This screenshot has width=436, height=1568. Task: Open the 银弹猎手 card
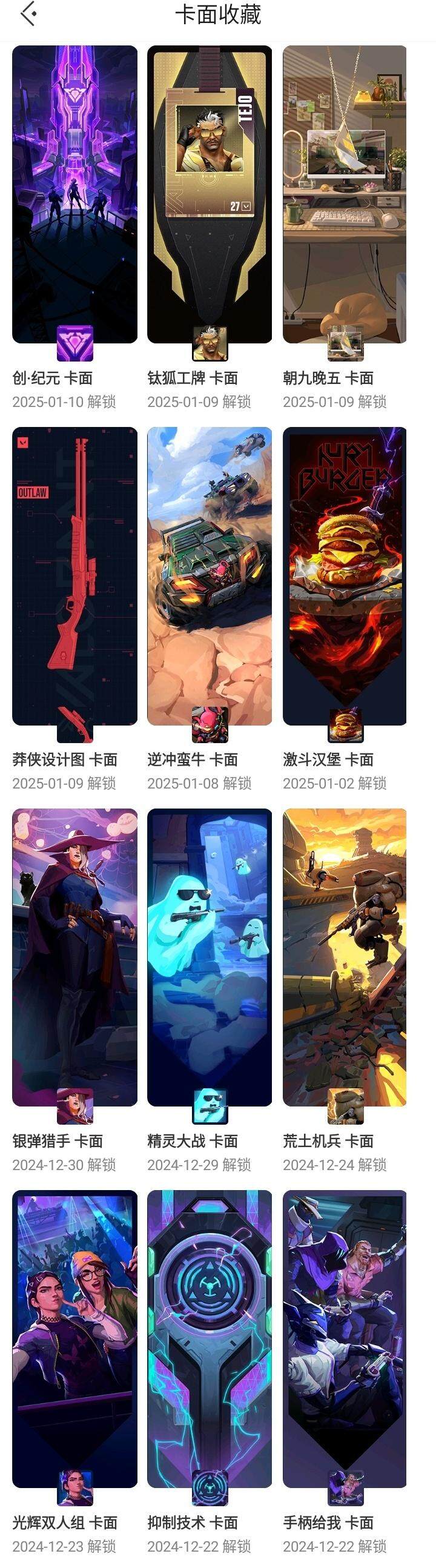74,957
